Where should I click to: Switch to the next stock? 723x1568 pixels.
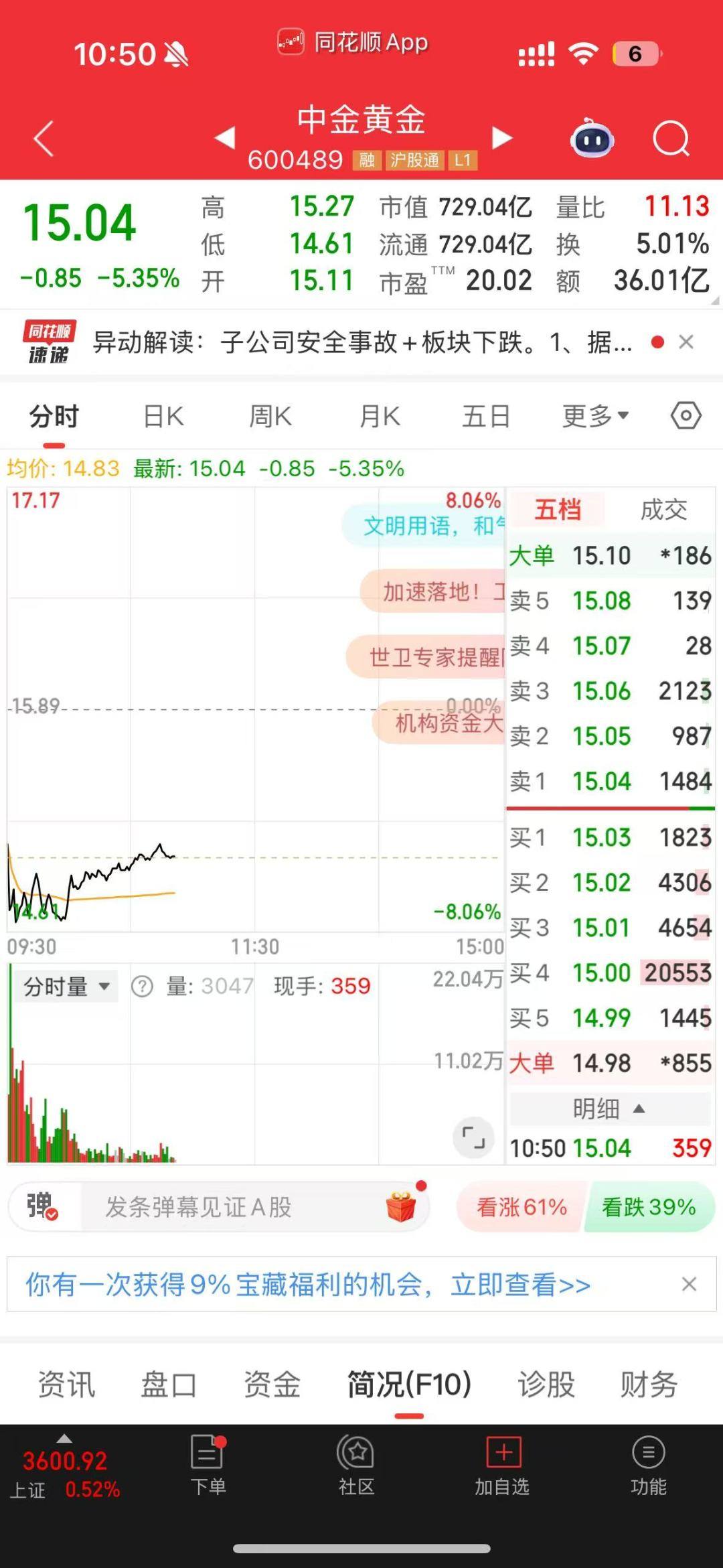click(501, 137)
